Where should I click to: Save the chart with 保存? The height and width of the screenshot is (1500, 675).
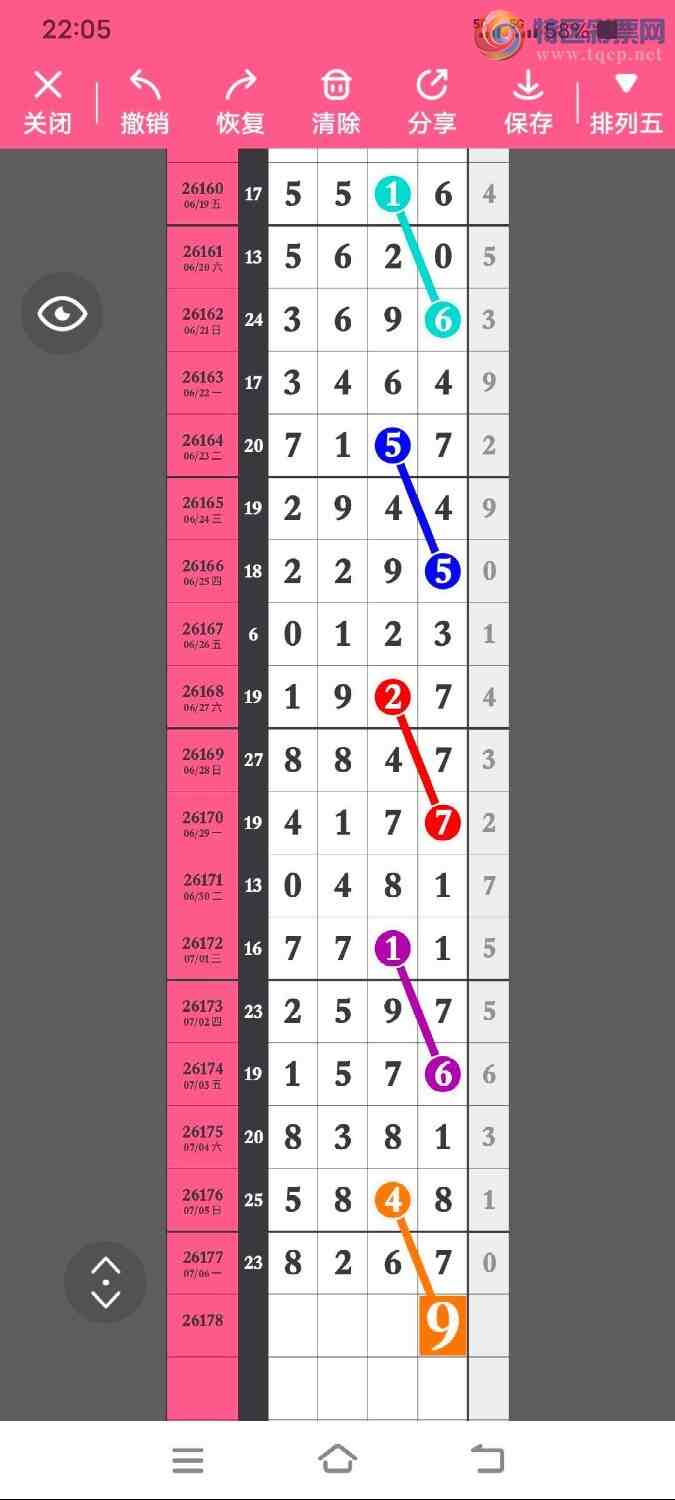[x=528, y=103]
